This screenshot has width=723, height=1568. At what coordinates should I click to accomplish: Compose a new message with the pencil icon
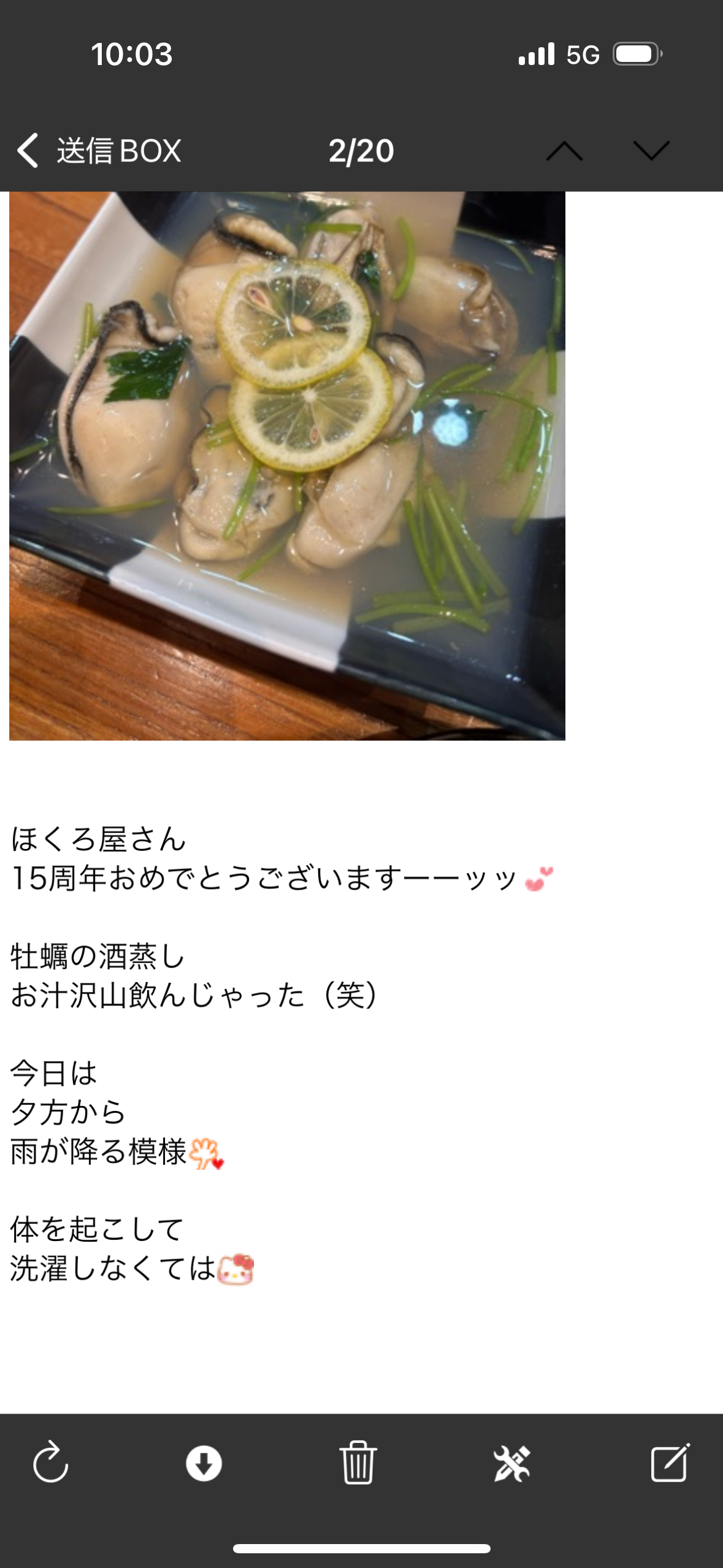[670, 1463]
